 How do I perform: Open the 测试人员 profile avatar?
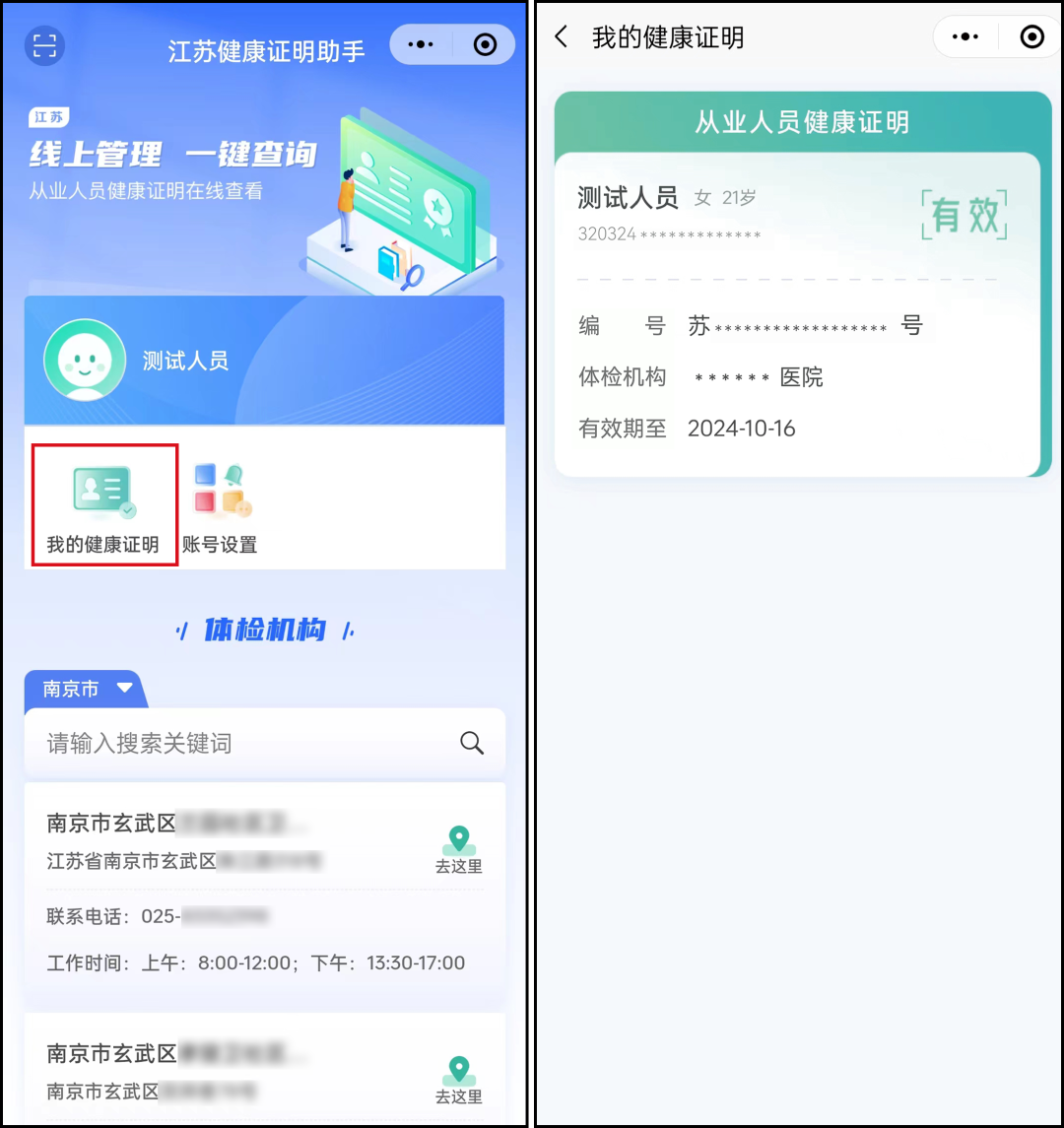85,361
